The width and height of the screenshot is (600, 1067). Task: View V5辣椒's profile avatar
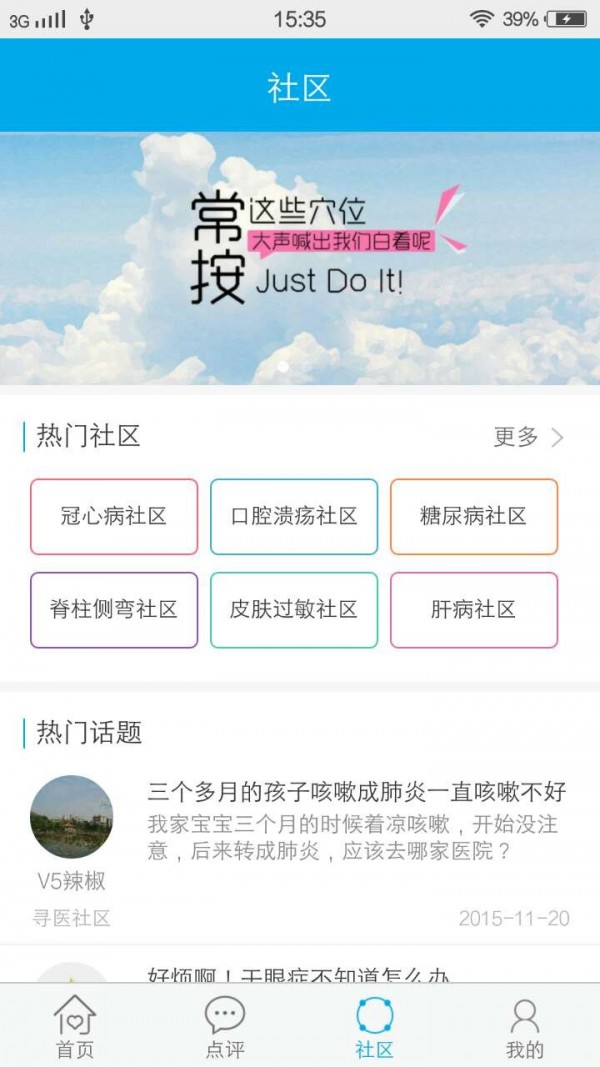(x=72, y=817)
